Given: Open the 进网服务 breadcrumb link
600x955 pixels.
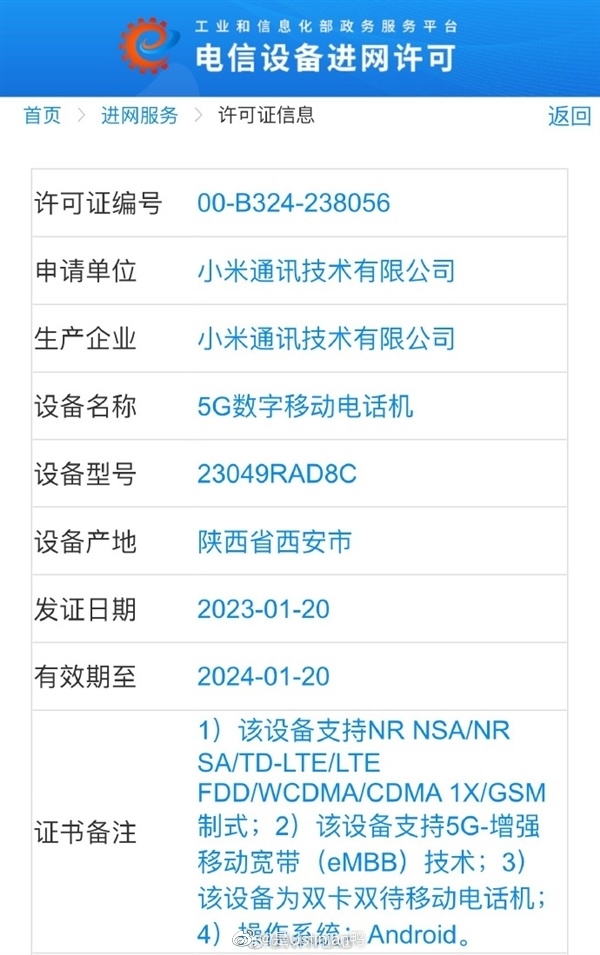Looking at the screenshot, I should [x=139, y=115].
